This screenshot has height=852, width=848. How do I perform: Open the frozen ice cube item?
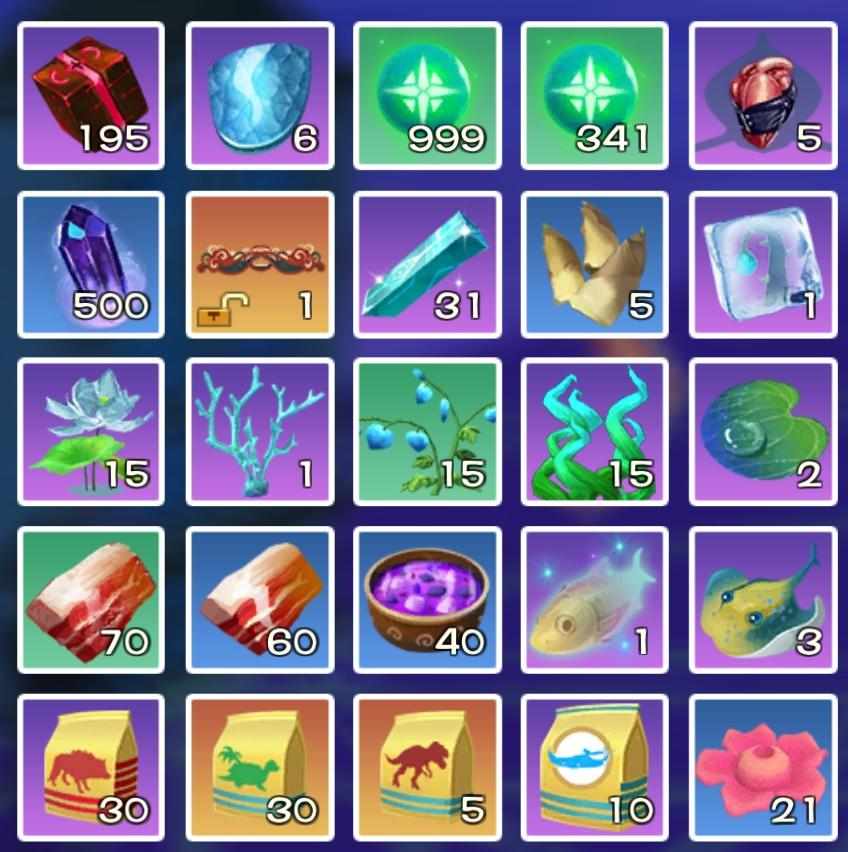[763, 264]
